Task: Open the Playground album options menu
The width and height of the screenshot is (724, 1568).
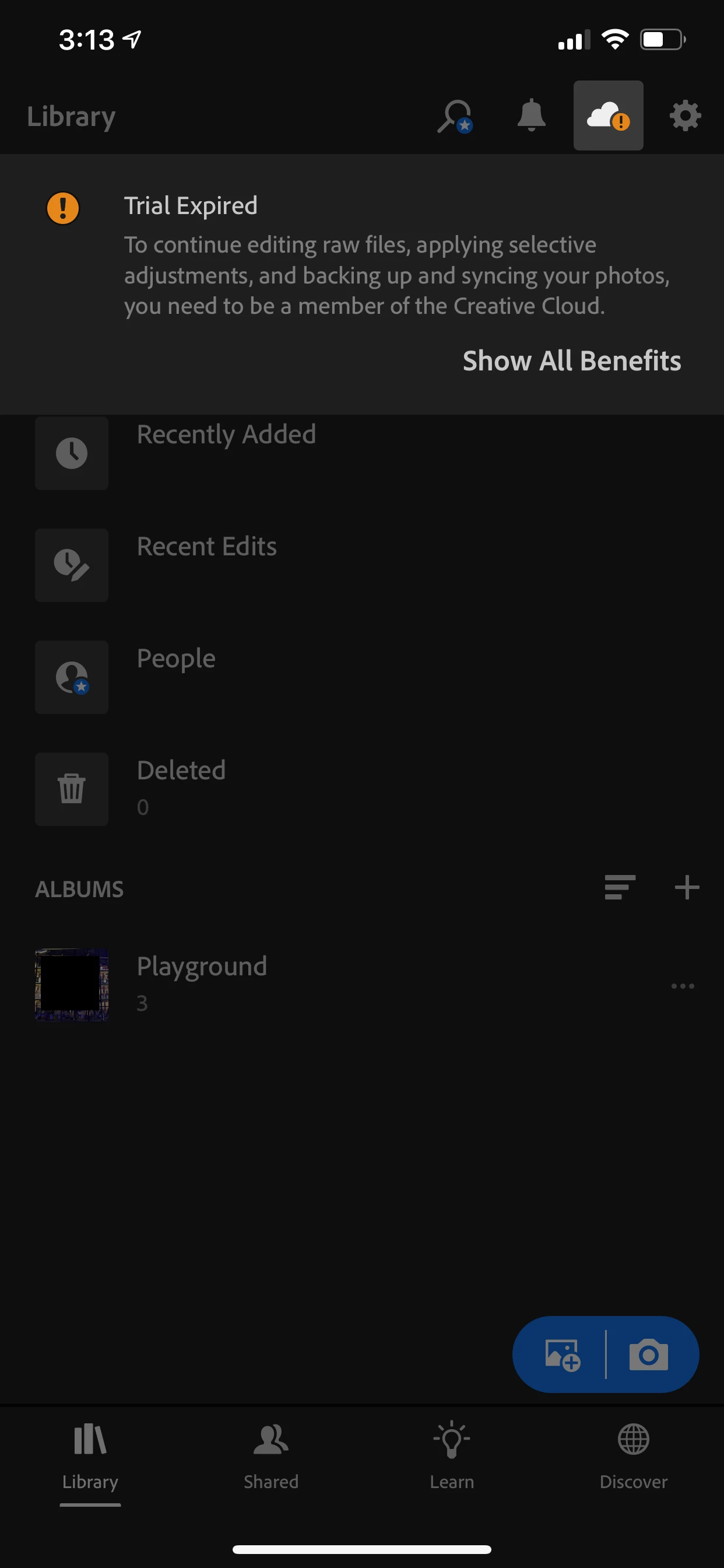Action: (x=682, y=985)
